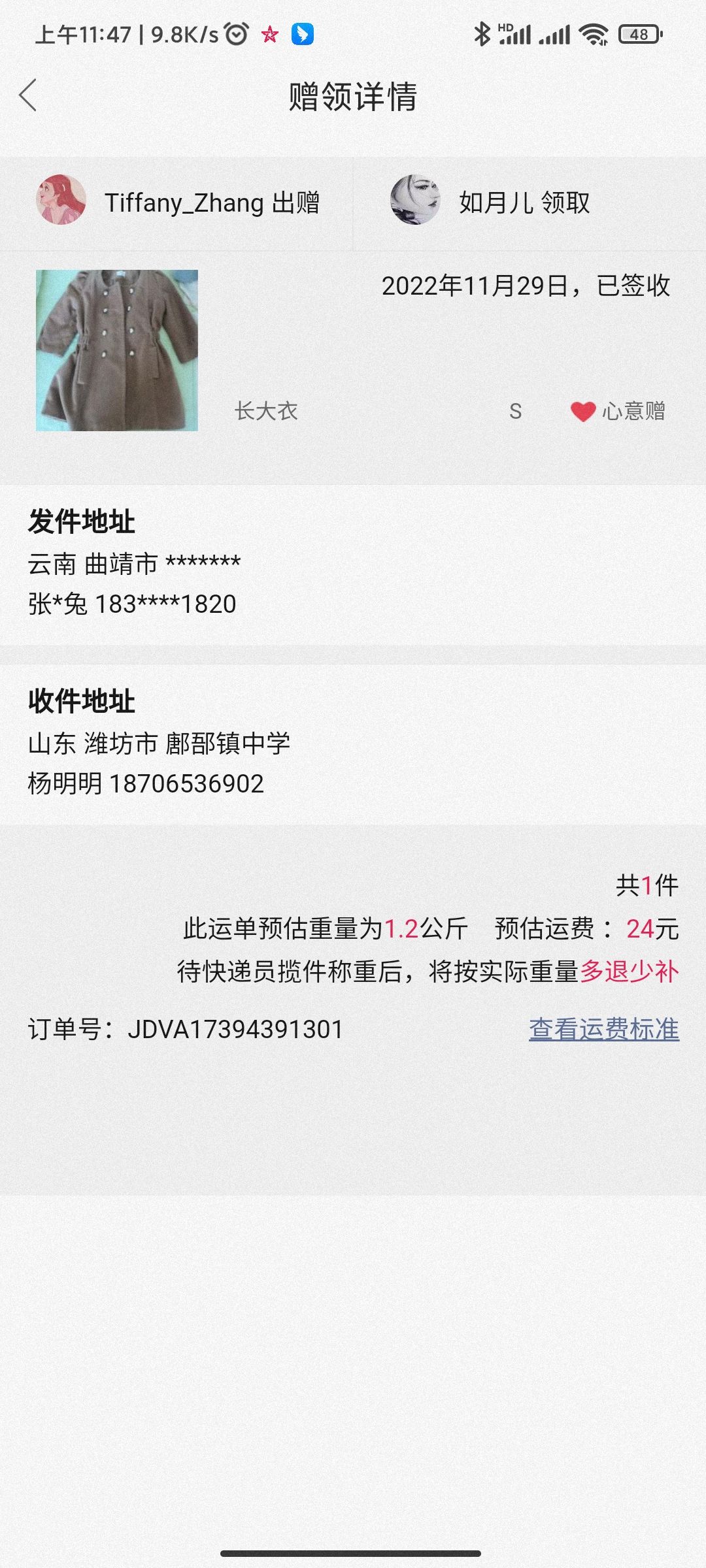This screenshot has height=1568, width=706.
Task: Open 如月儿 recipient profile
Action: coord(529,203)
